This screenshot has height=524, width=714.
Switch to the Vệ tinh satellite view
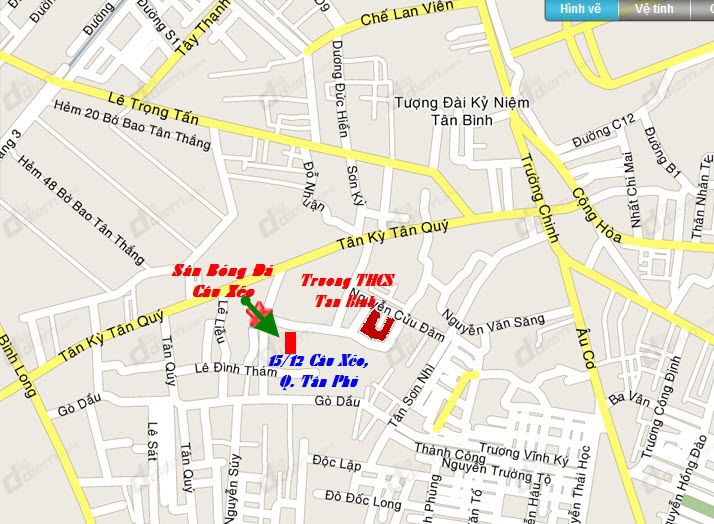click(655, 10)
